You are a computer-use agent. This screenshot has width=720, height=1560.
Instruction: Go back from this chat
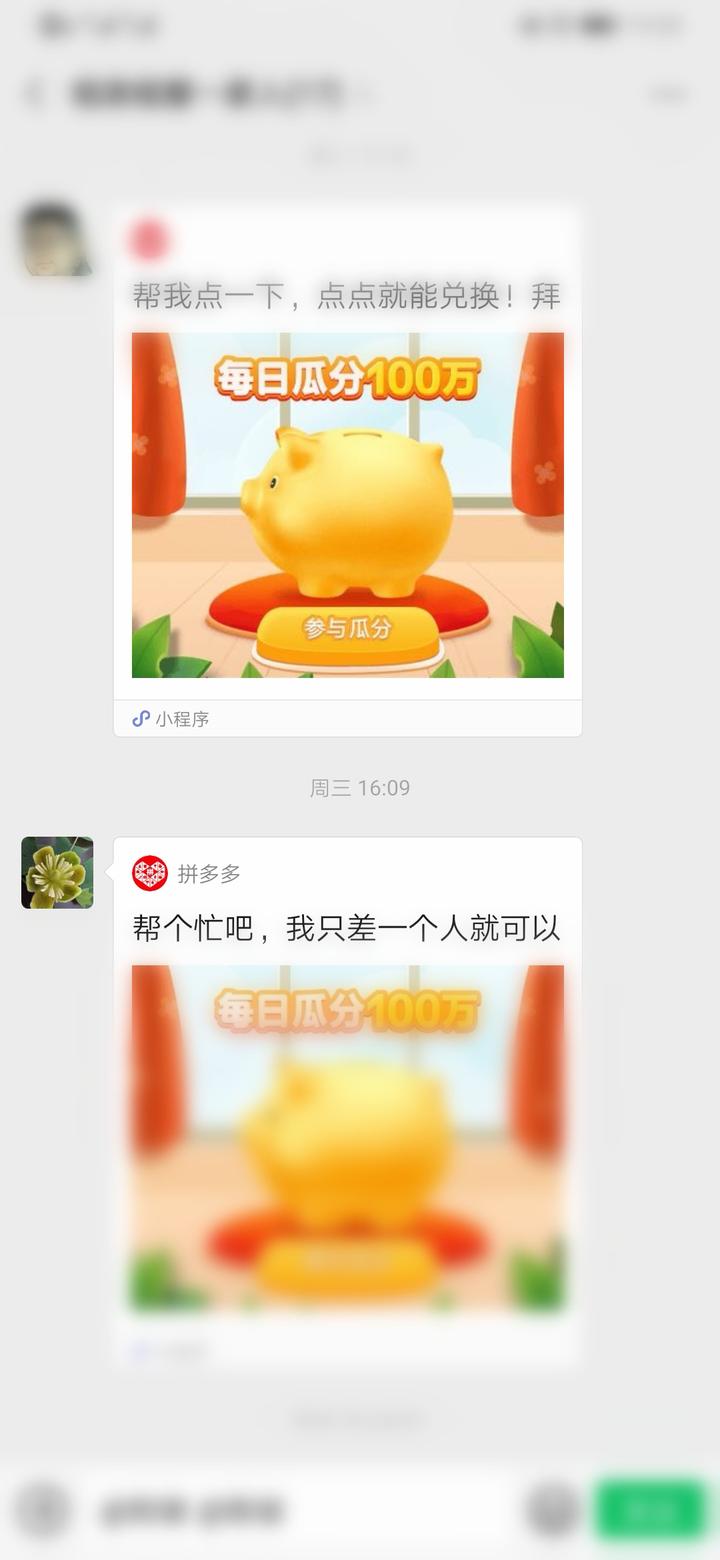34,94
